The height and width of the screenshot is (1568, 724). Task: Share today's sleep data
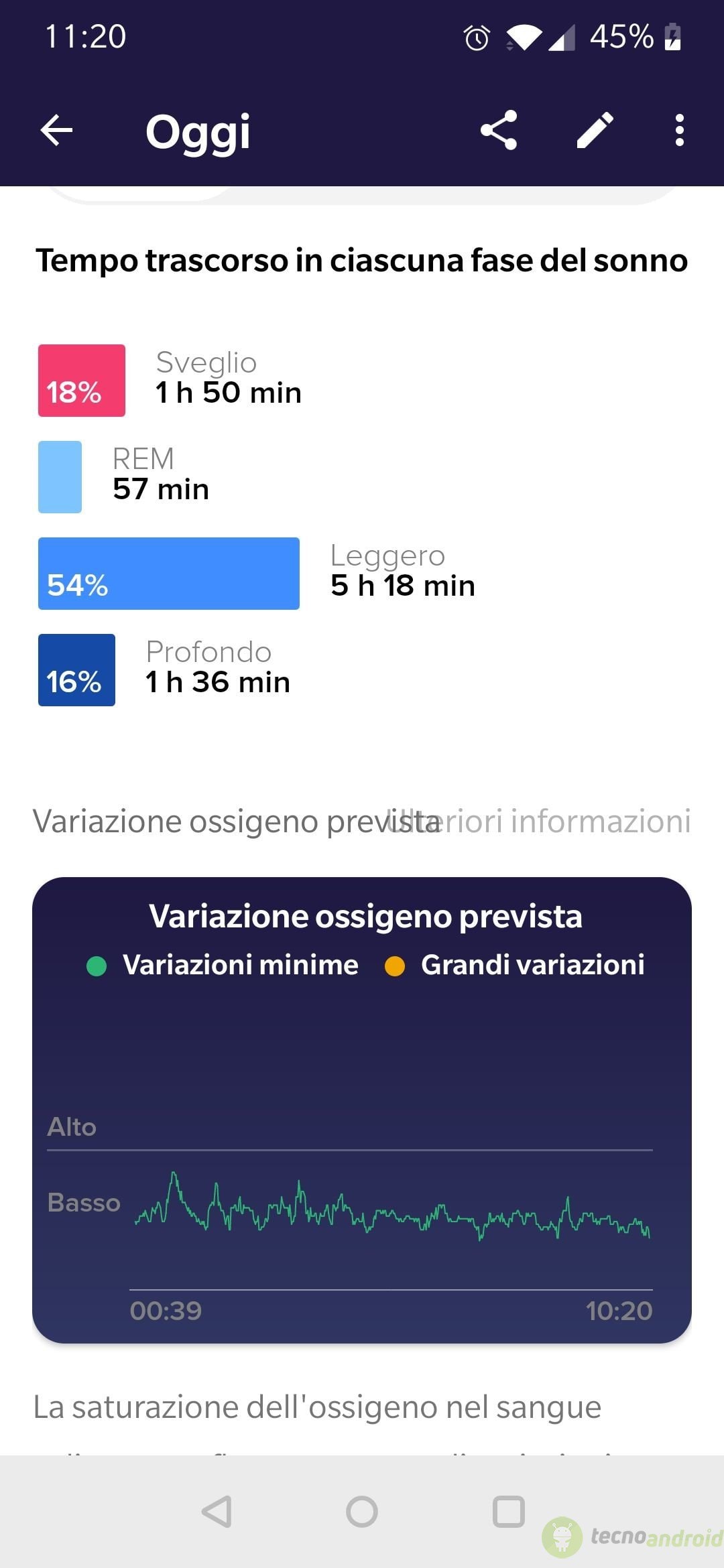499,130
